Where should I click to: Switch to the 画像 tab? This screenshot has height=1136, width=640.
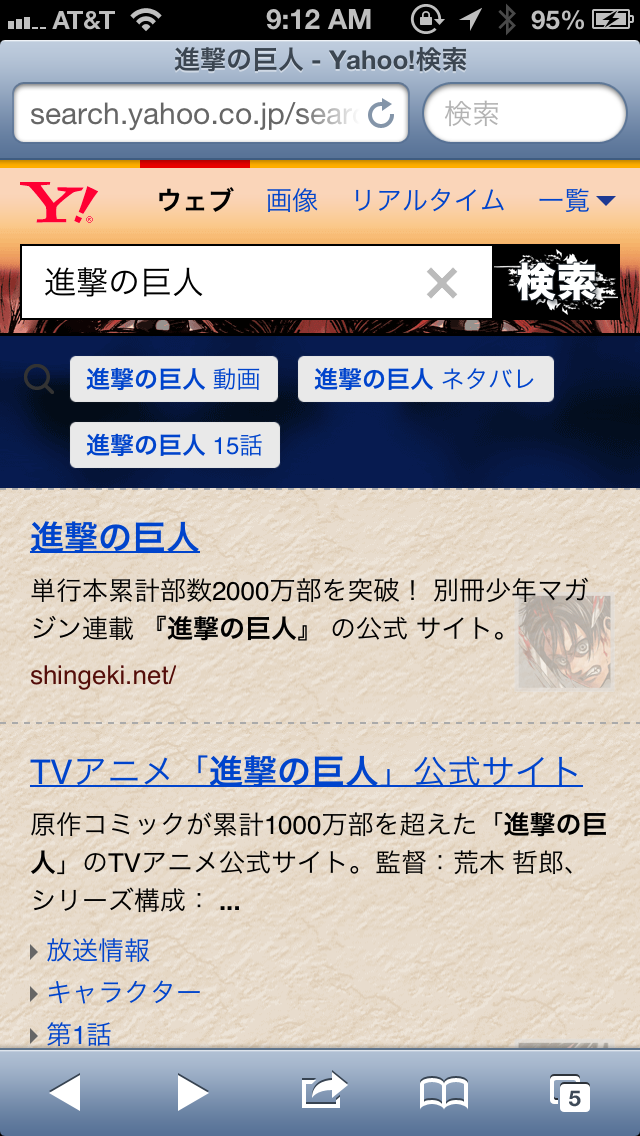point(291,201)
